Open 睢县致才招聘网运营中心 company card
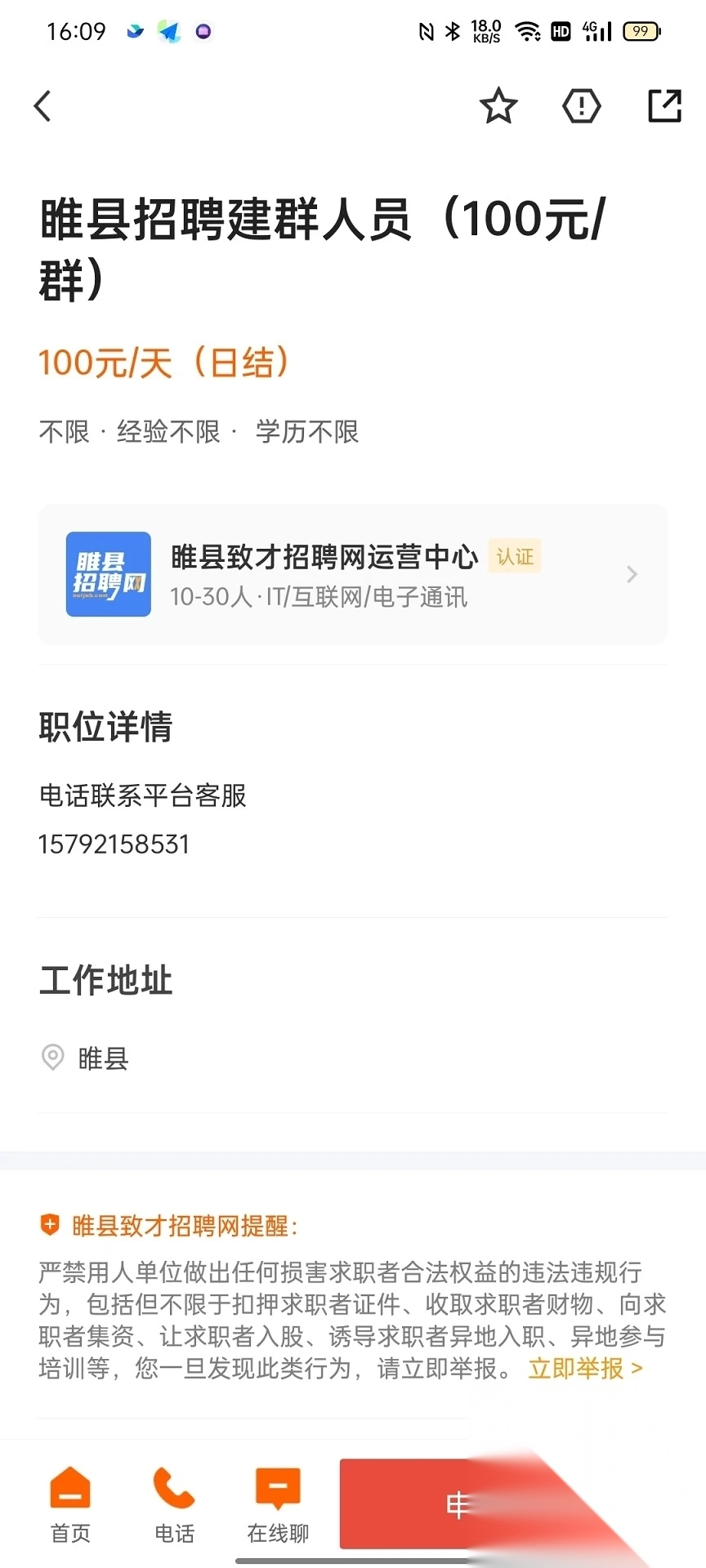Screen dimensions: 706x1568 click(x=353, y=575)
